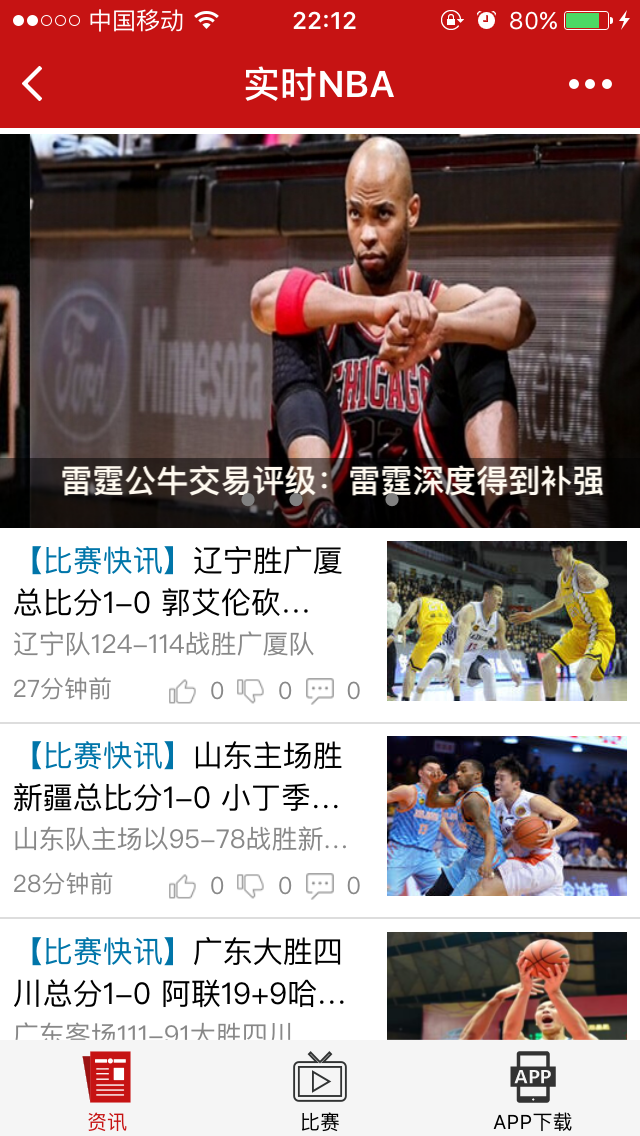Like the 山东主场胜新疆 article

183,886
